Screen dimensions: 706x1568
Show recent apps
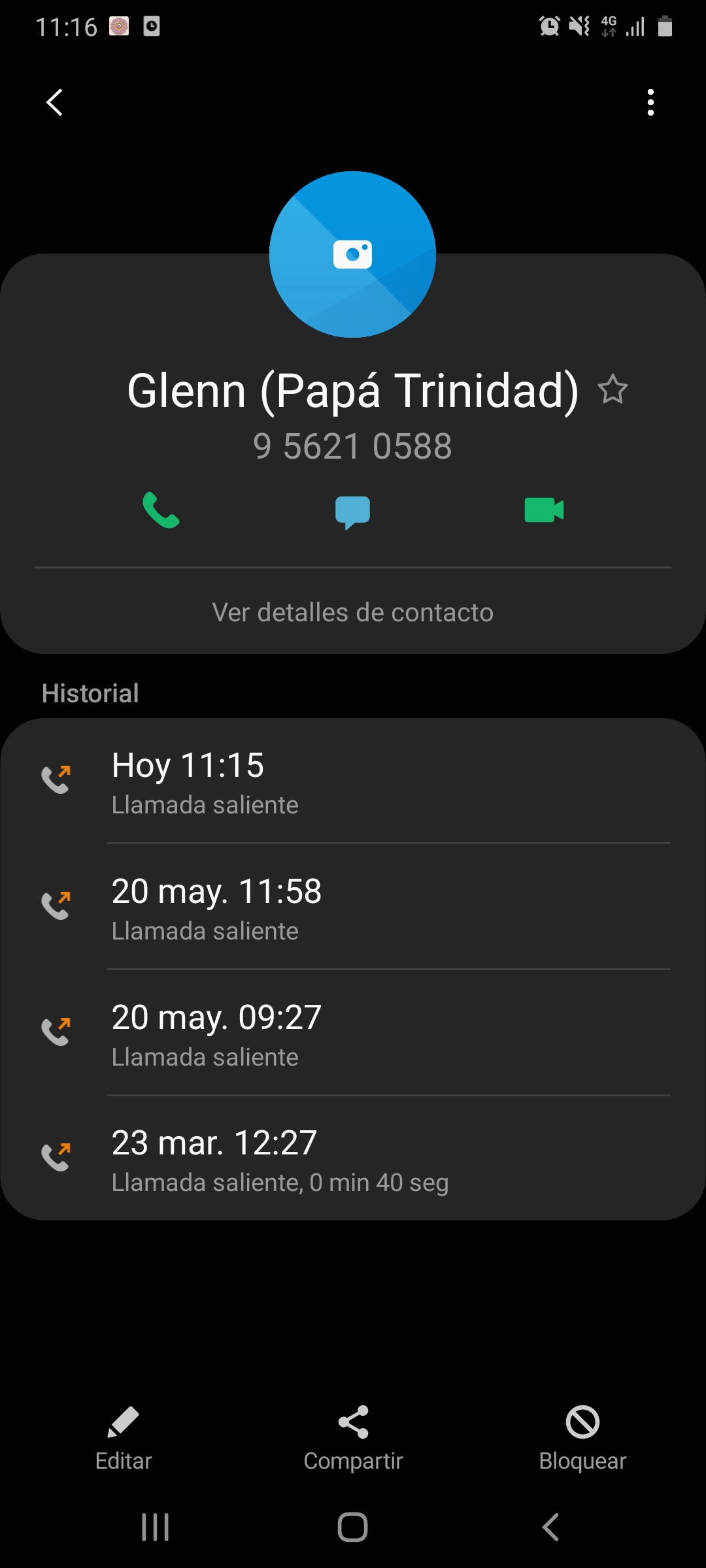tap(156, 1527)
